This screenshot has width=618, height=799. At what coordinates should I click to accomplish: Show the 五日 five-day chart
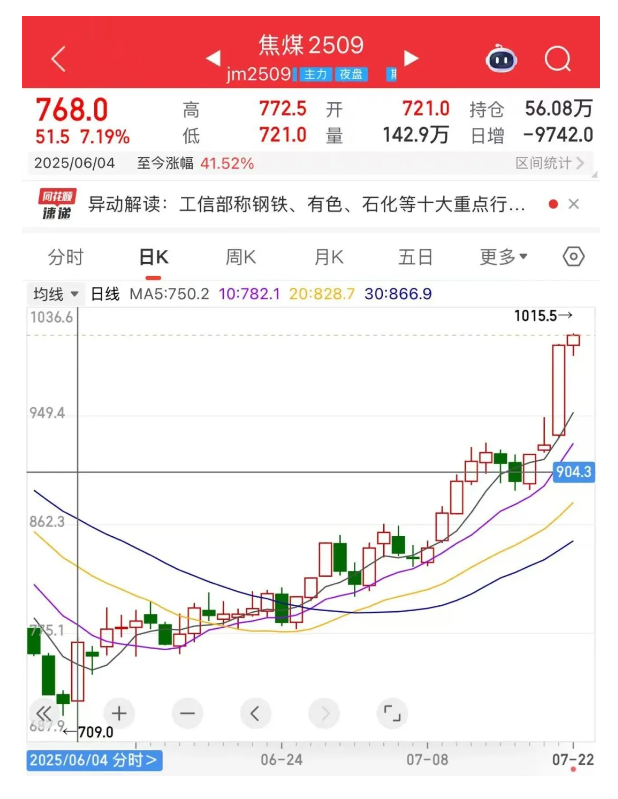click(x=415, y=257)
